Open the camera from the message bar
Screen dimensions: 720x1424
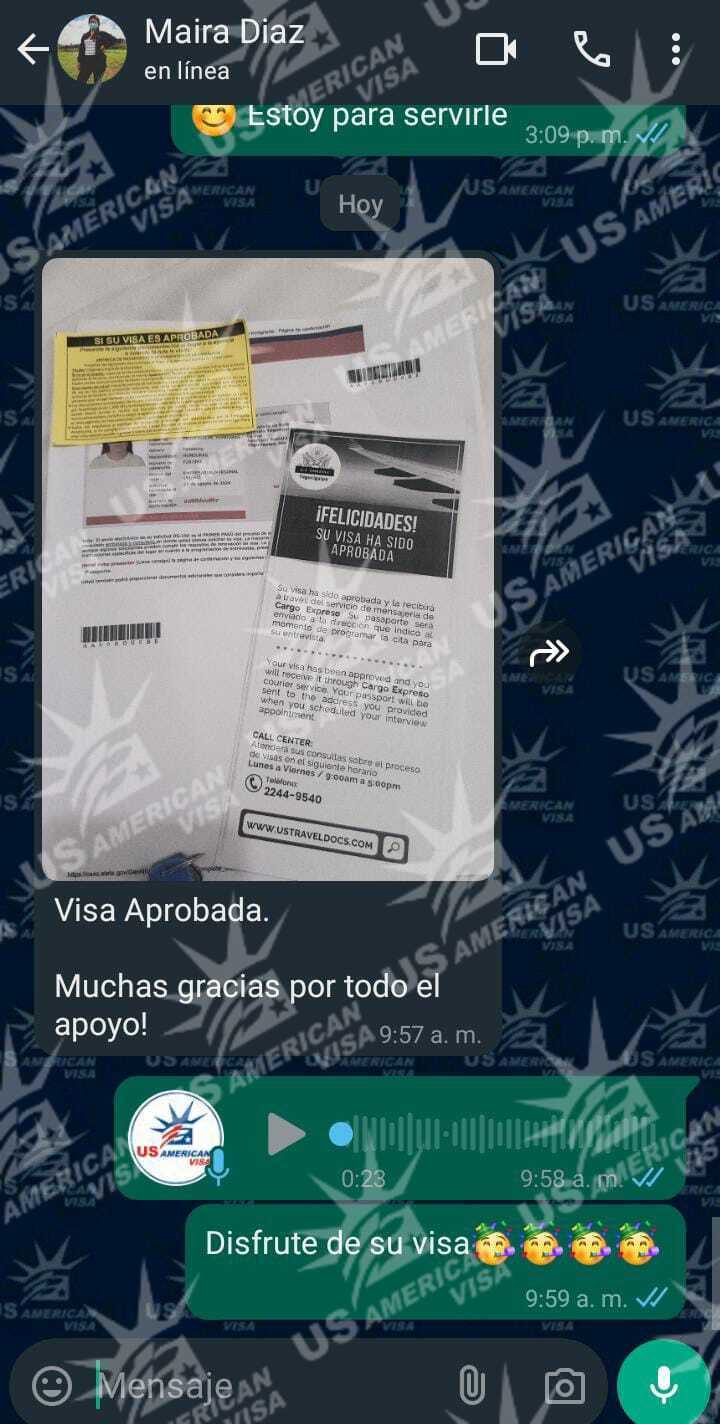[564, 1386]
